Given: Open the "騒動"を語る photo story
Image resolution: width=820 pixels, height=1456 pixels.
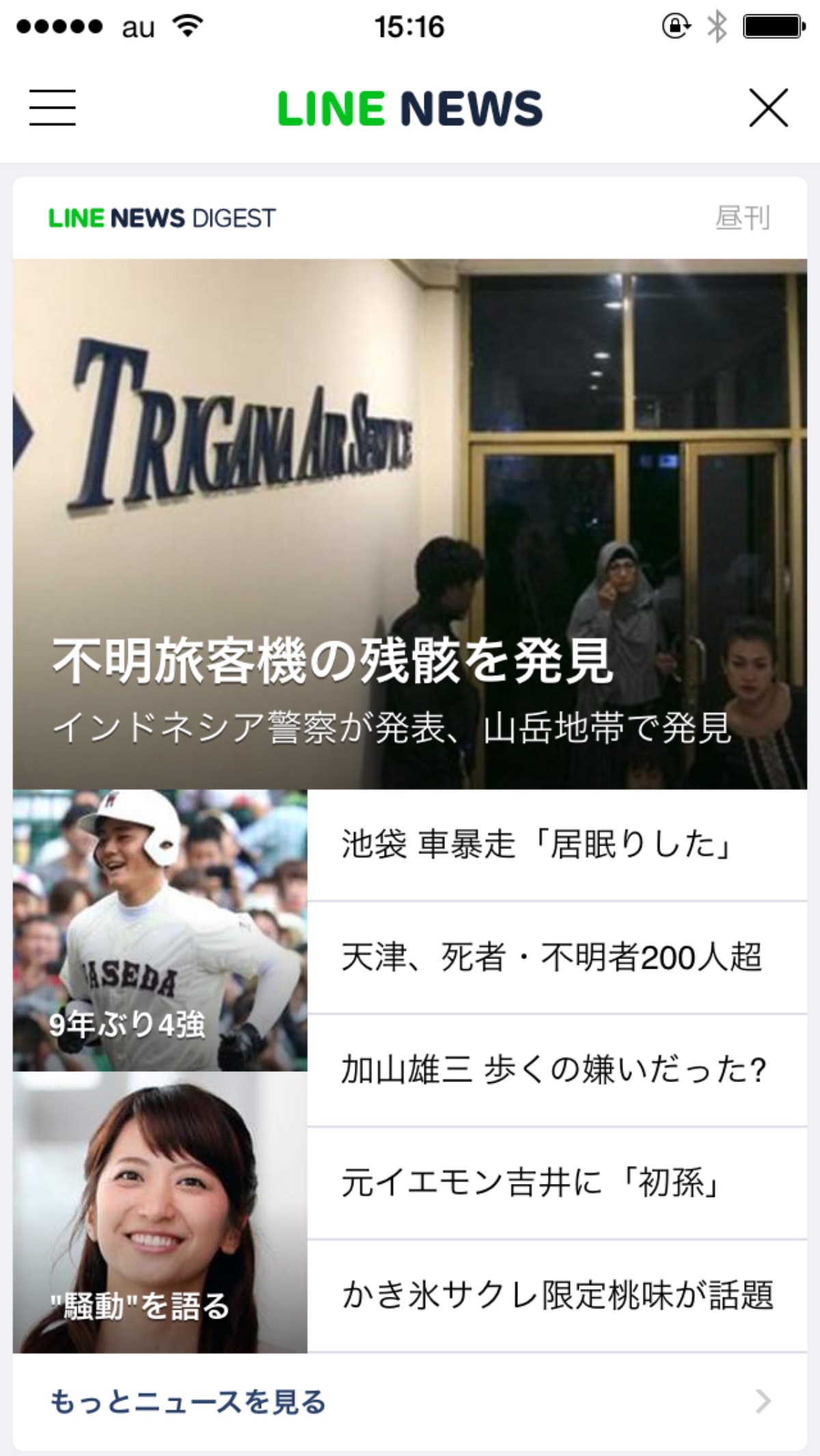Looking at the screenshot, I should [160, 1212].
